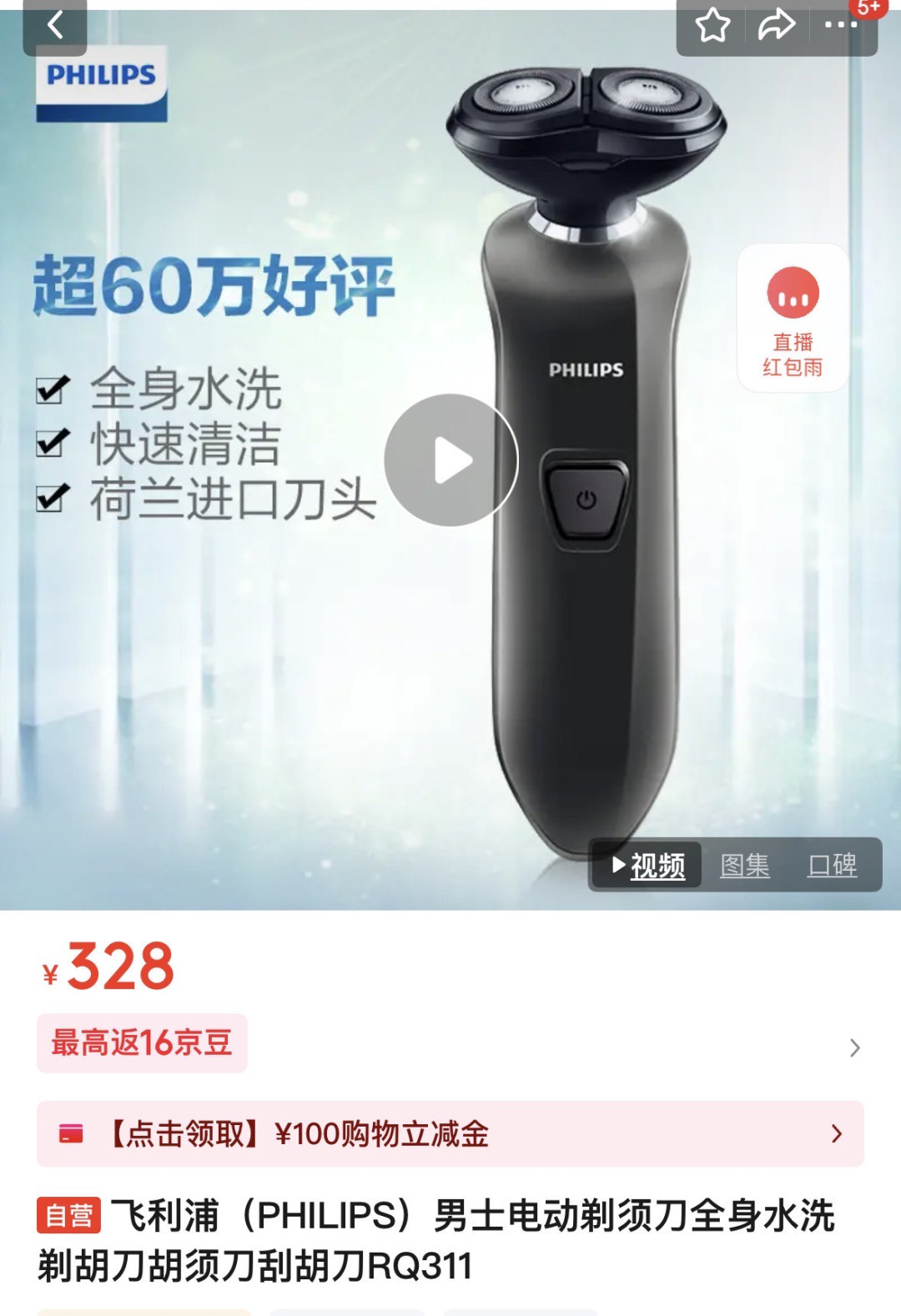The height and width of the screenshot is (1316, 901).
Task: Share this Philips shaver listing
Action: click(x=776, y=26)
